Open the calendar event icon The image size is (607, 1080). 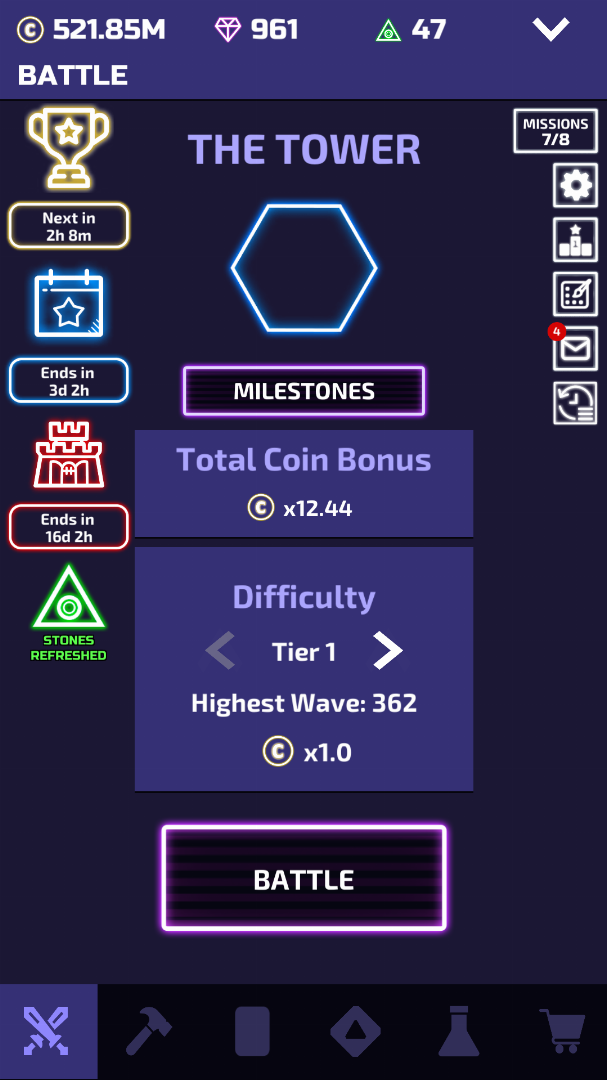pos(69,306)
